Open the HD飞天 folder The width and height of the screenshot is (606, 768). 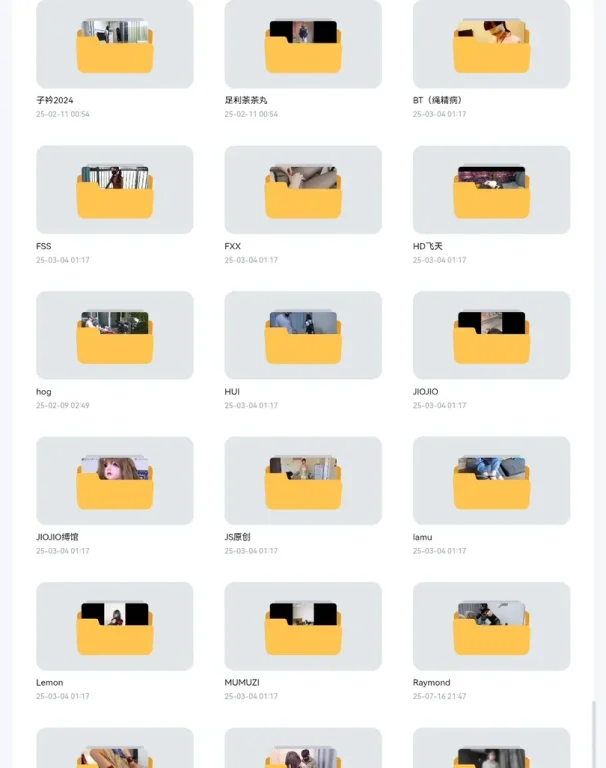point(491,190)
